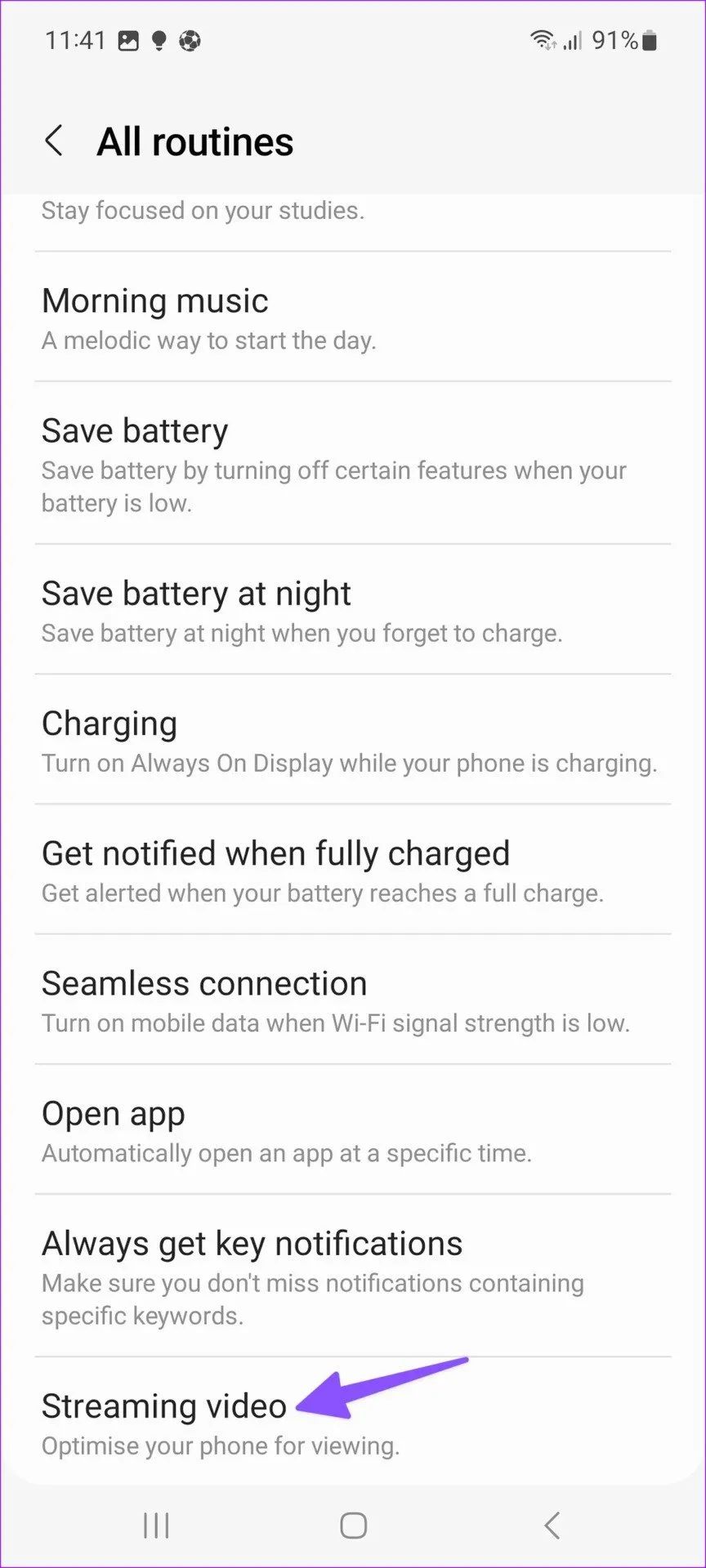
Task: Select the Open app routine
Action: (x=351, y=1130)
